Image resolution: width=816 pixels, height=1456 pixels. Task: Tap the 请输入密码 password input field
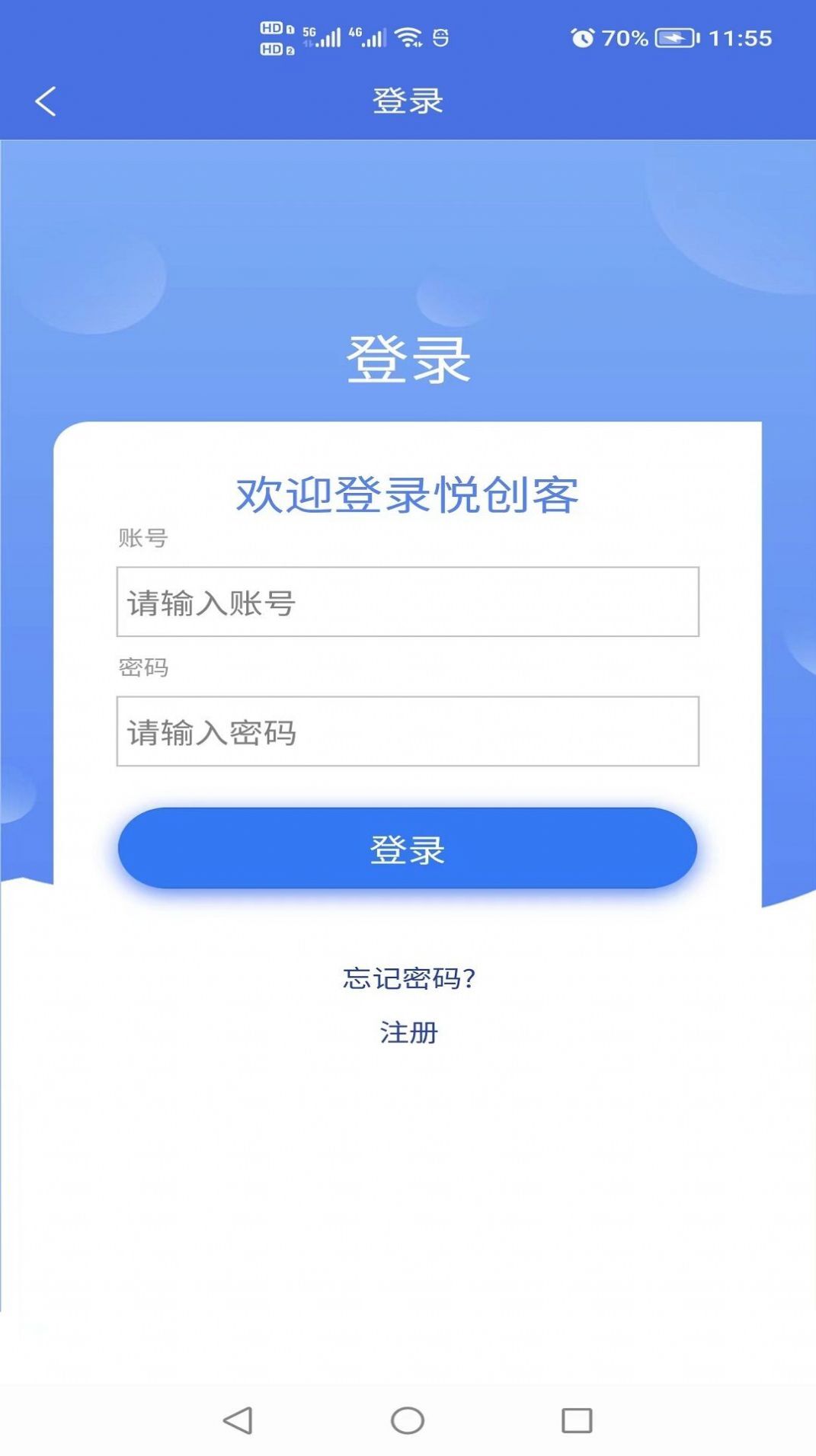pyautogui.click(x=407, y=730)
